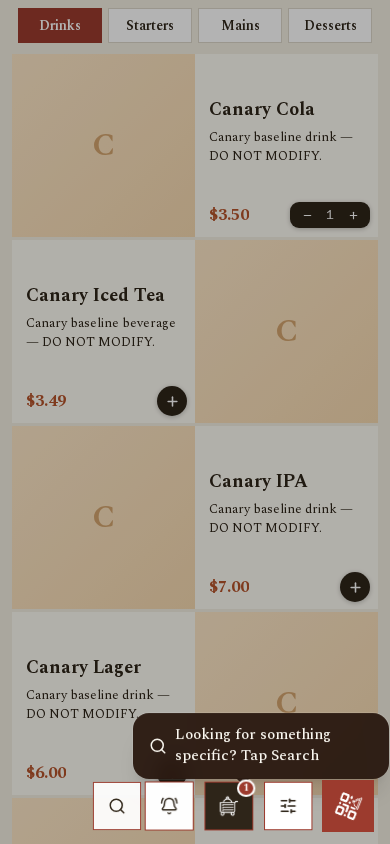Switch to the Mains tab
This screenshot has width=390, height=844.
point(240,25)
